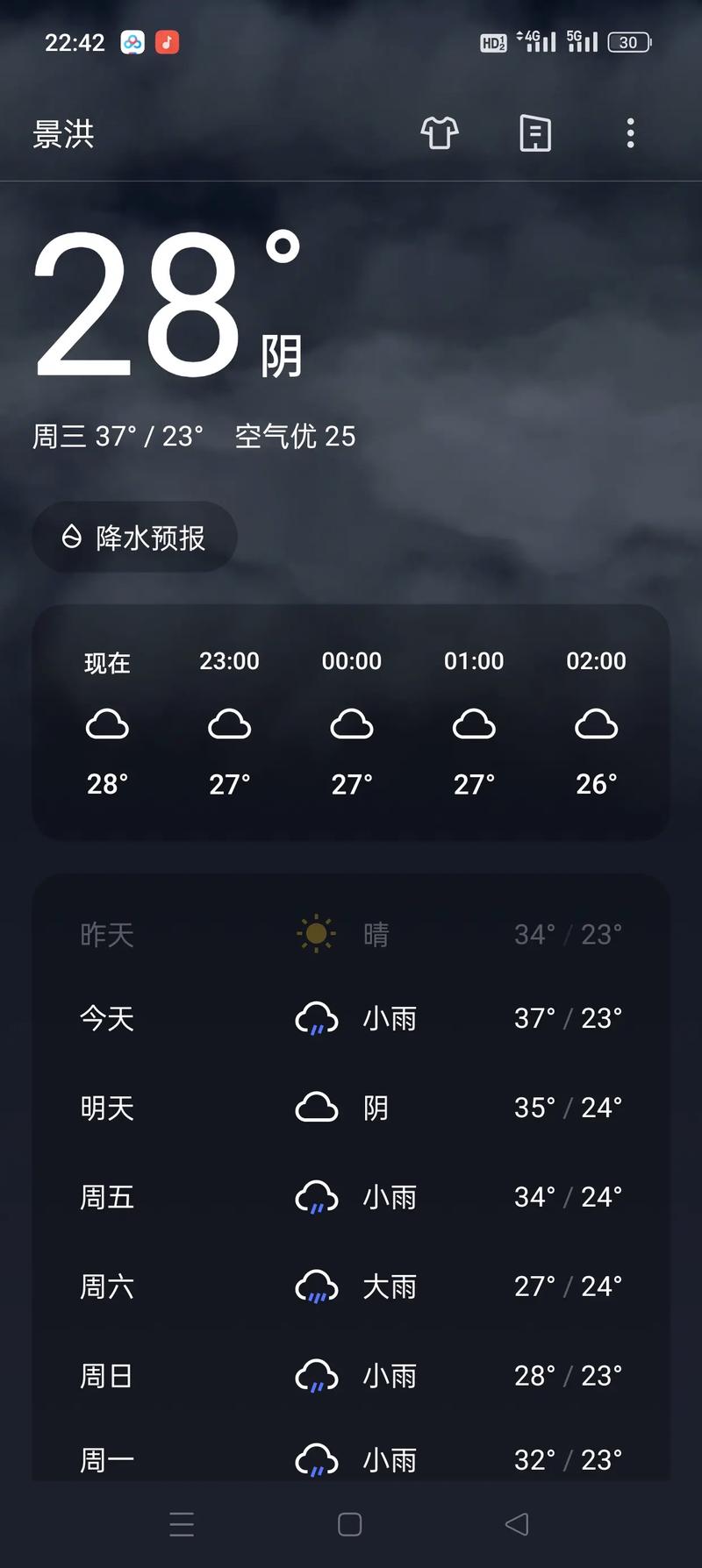The image size is (702, 1568).
Task: Tap the 周五 daily forecast row
Action: coord(351,1197)
